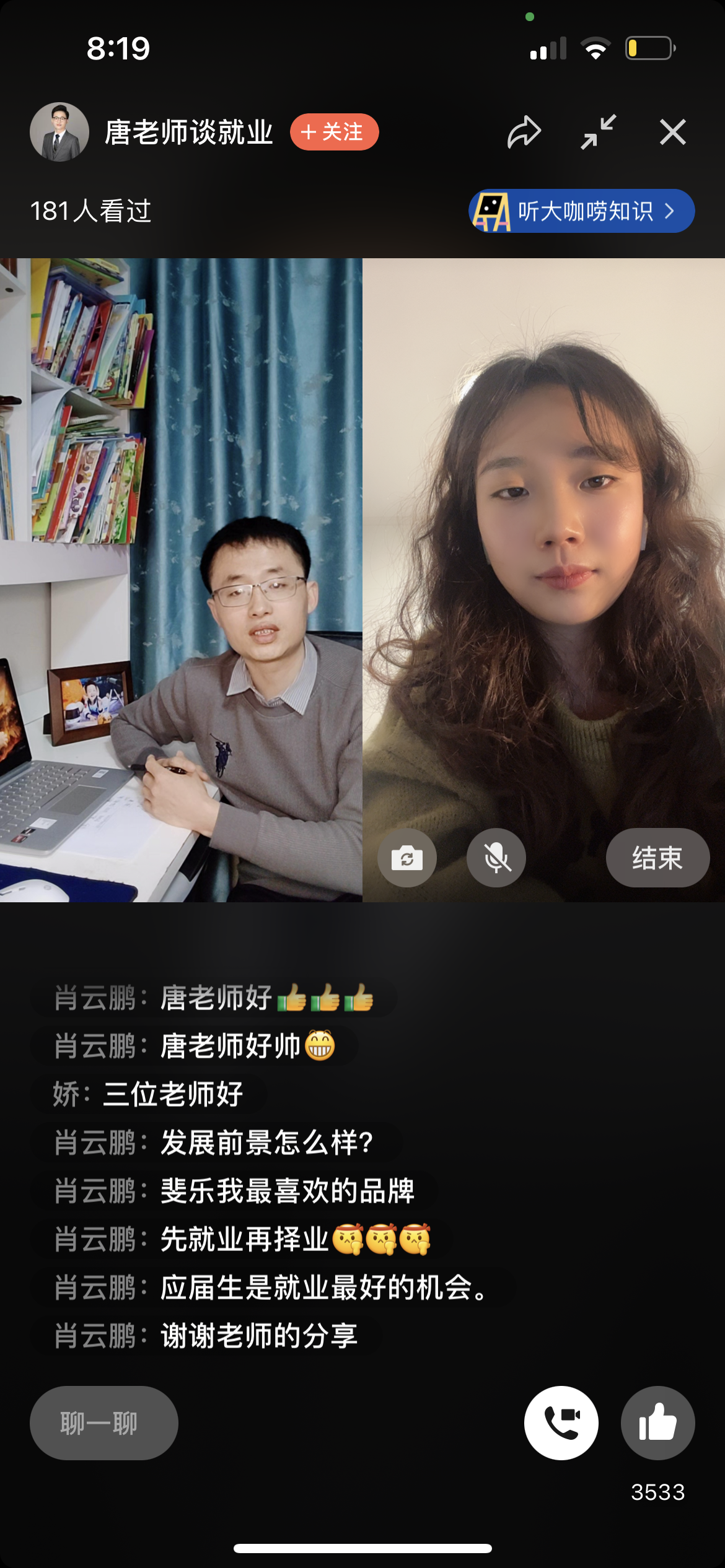Viewport: 725px width, 1568px height.
Task: Tap the video call request button
Action: [561, 1423]
